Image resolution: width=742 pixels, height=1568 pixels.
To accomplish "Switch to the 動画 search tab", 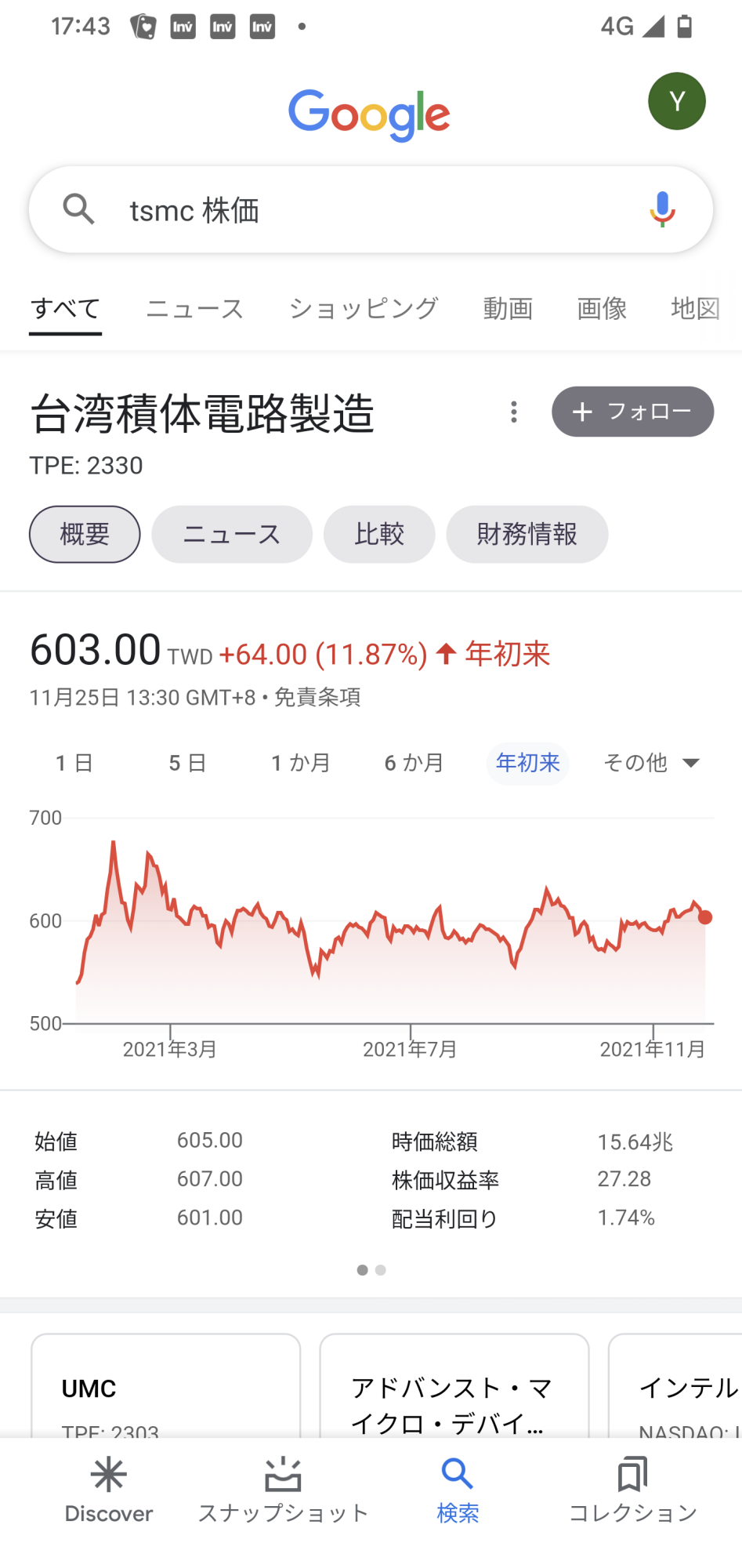I will click(508, 308).
